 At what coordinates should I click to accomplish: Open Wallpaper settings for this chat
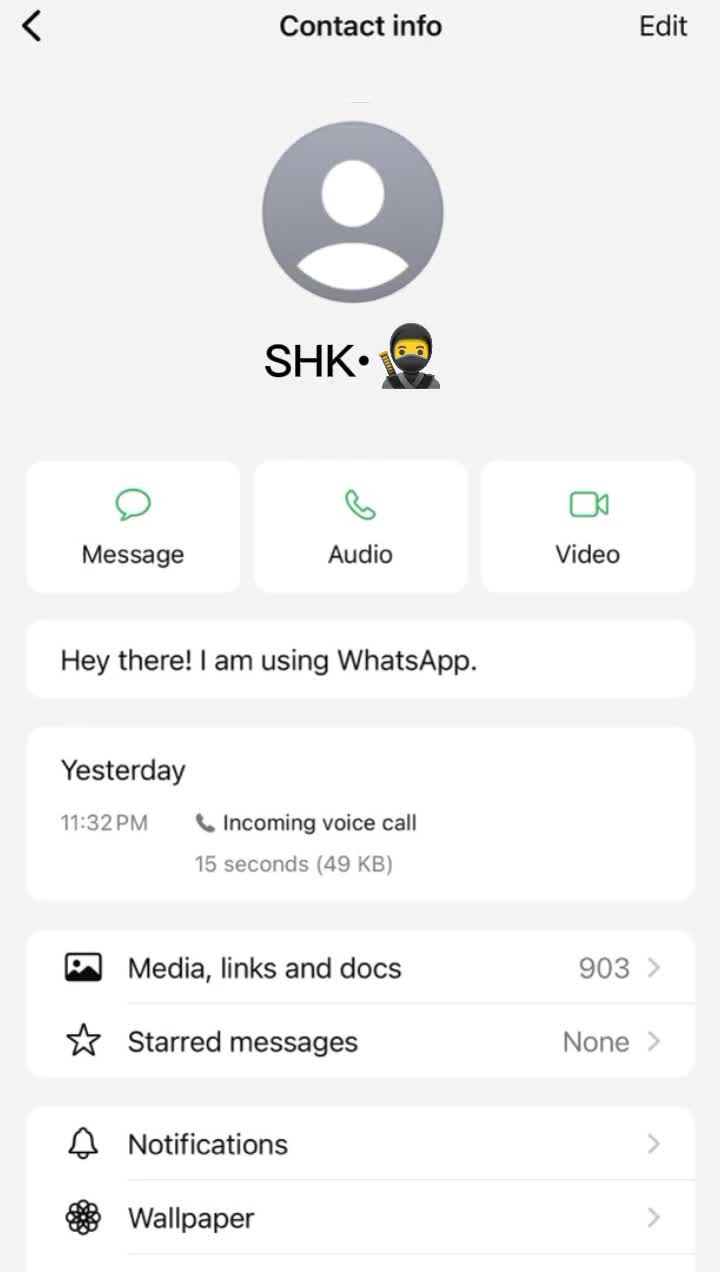point(360,1218)
